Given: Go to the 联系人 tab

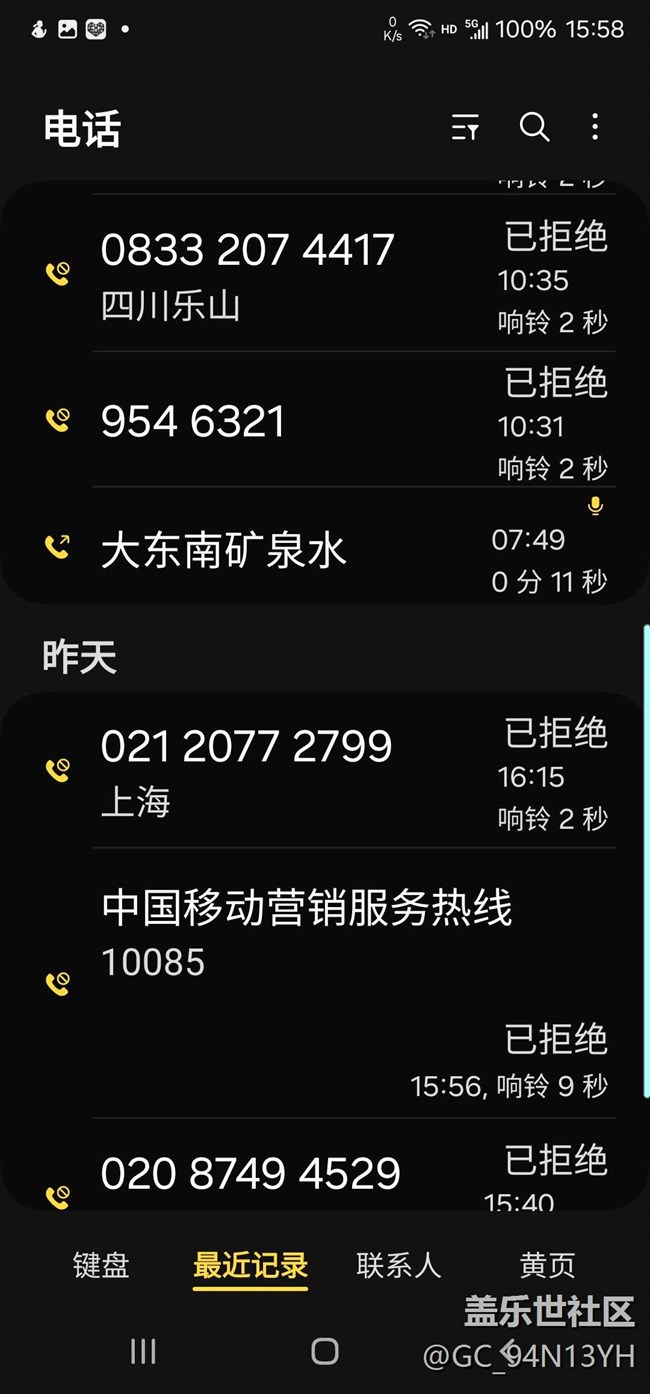Looking at the screenshot, I should 398,1265.
